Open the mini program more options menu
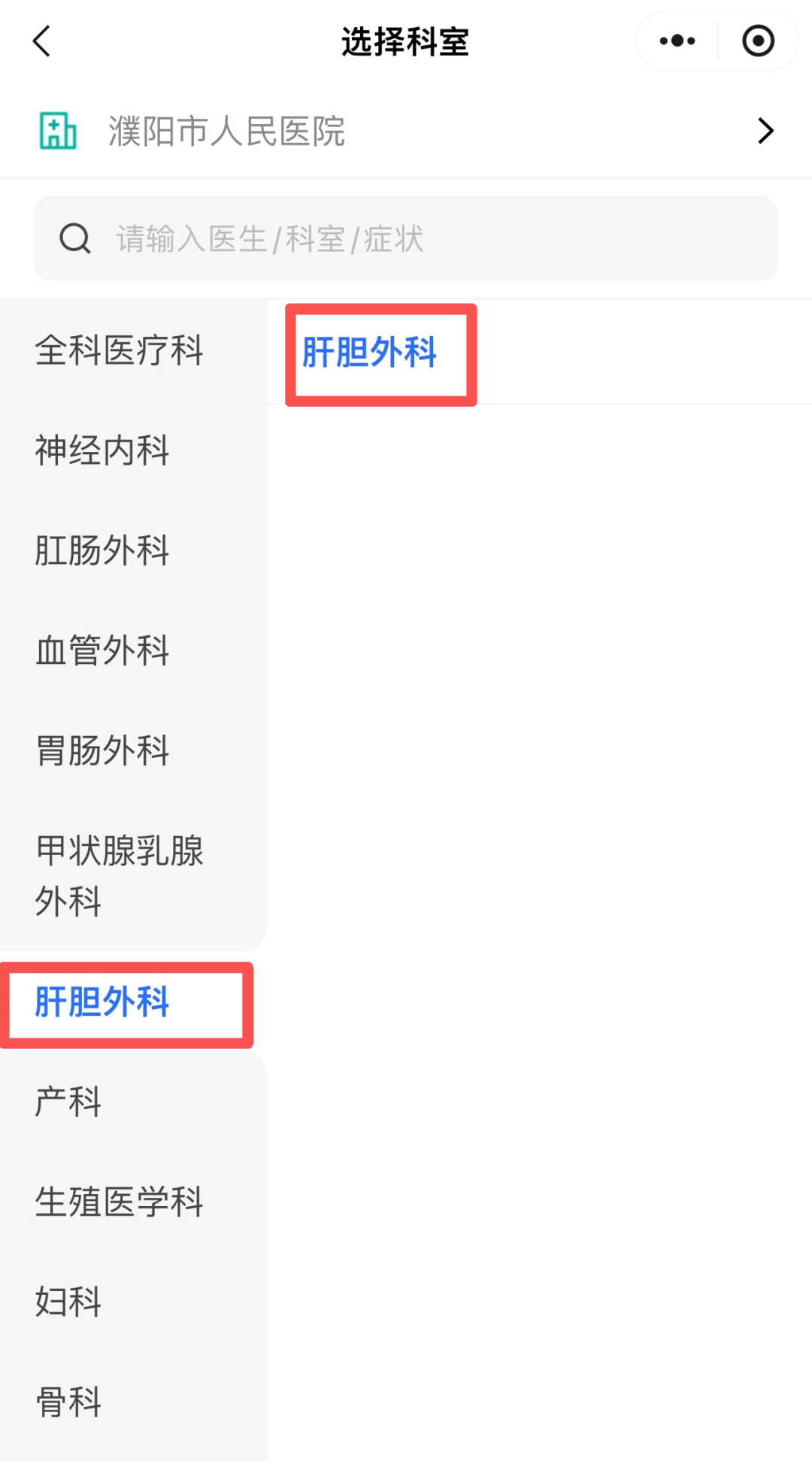The height and width of the screenshot is (1461, 812). pos(677,41)
